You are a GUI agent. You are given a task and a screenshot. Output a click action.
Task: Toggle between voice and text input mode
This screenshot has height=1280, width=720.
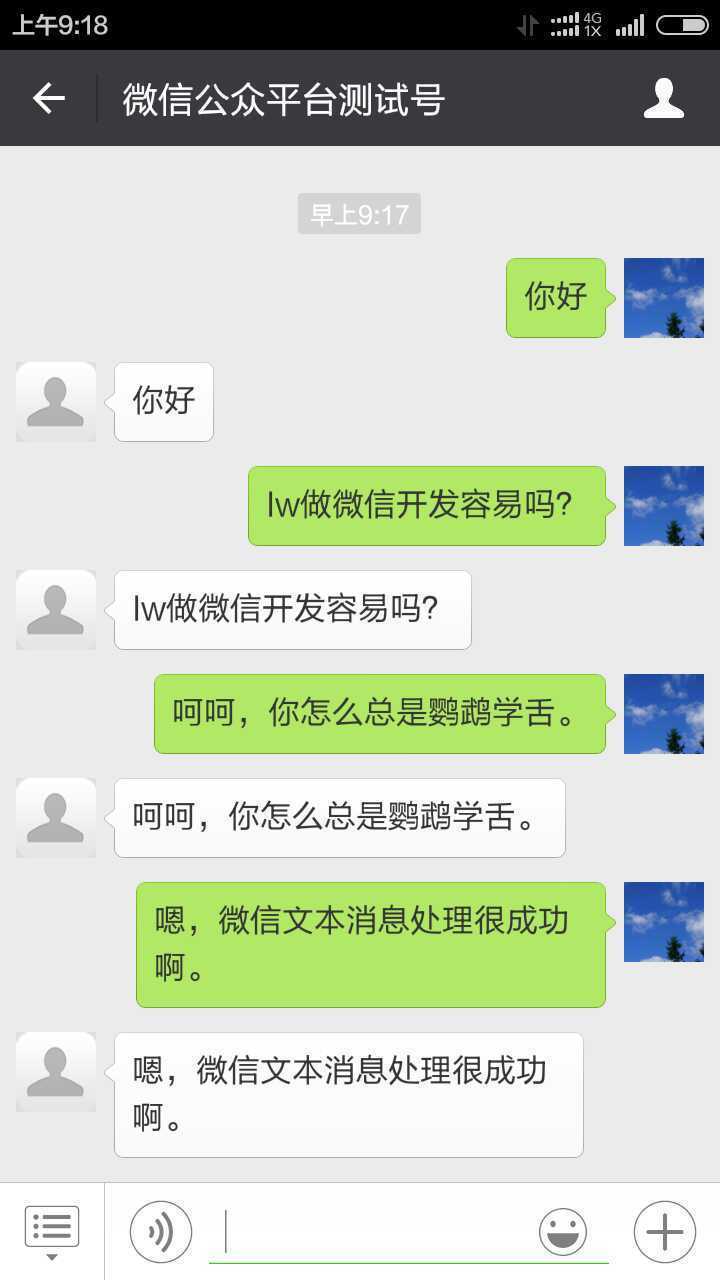pos(160,1231)
